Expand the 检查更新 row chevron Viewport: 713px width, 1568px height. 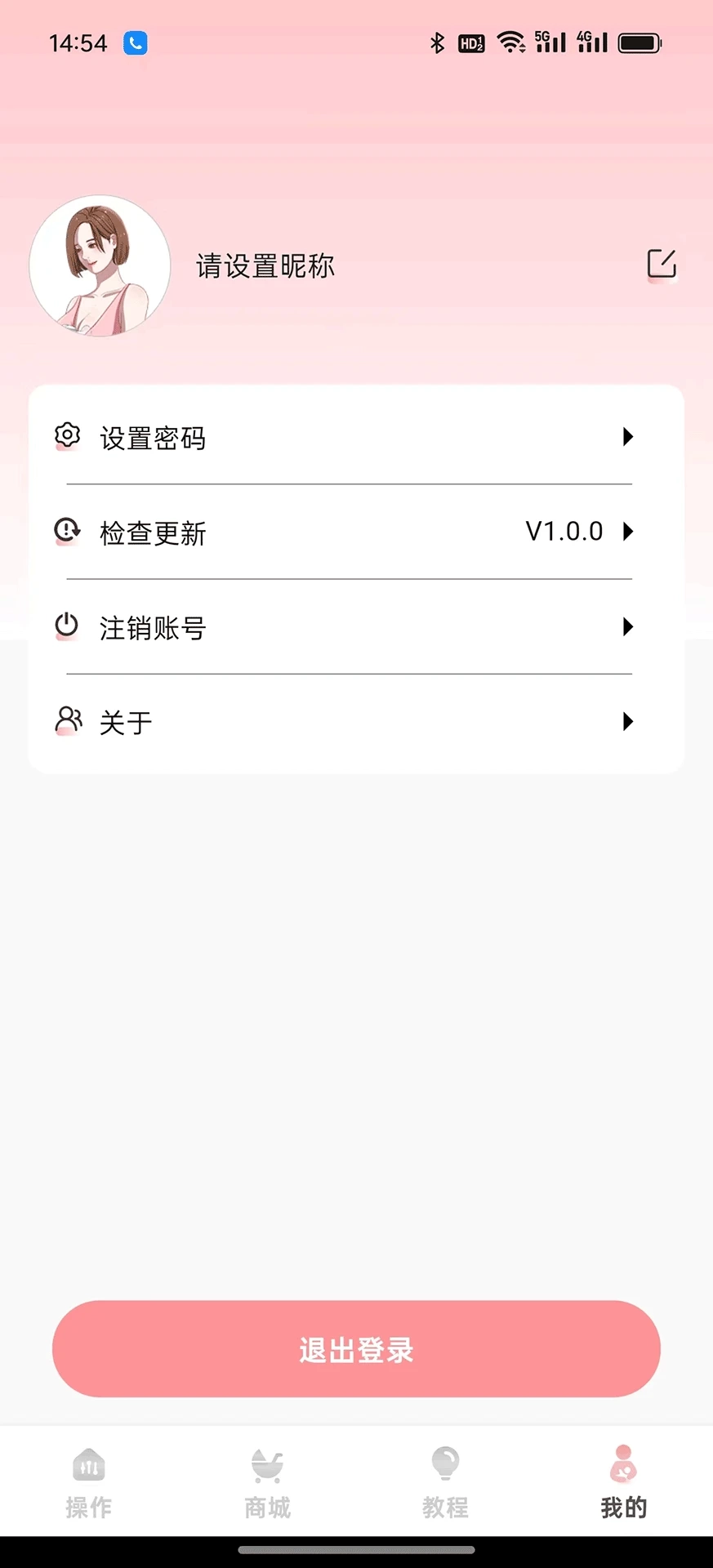tap(627, 532)
